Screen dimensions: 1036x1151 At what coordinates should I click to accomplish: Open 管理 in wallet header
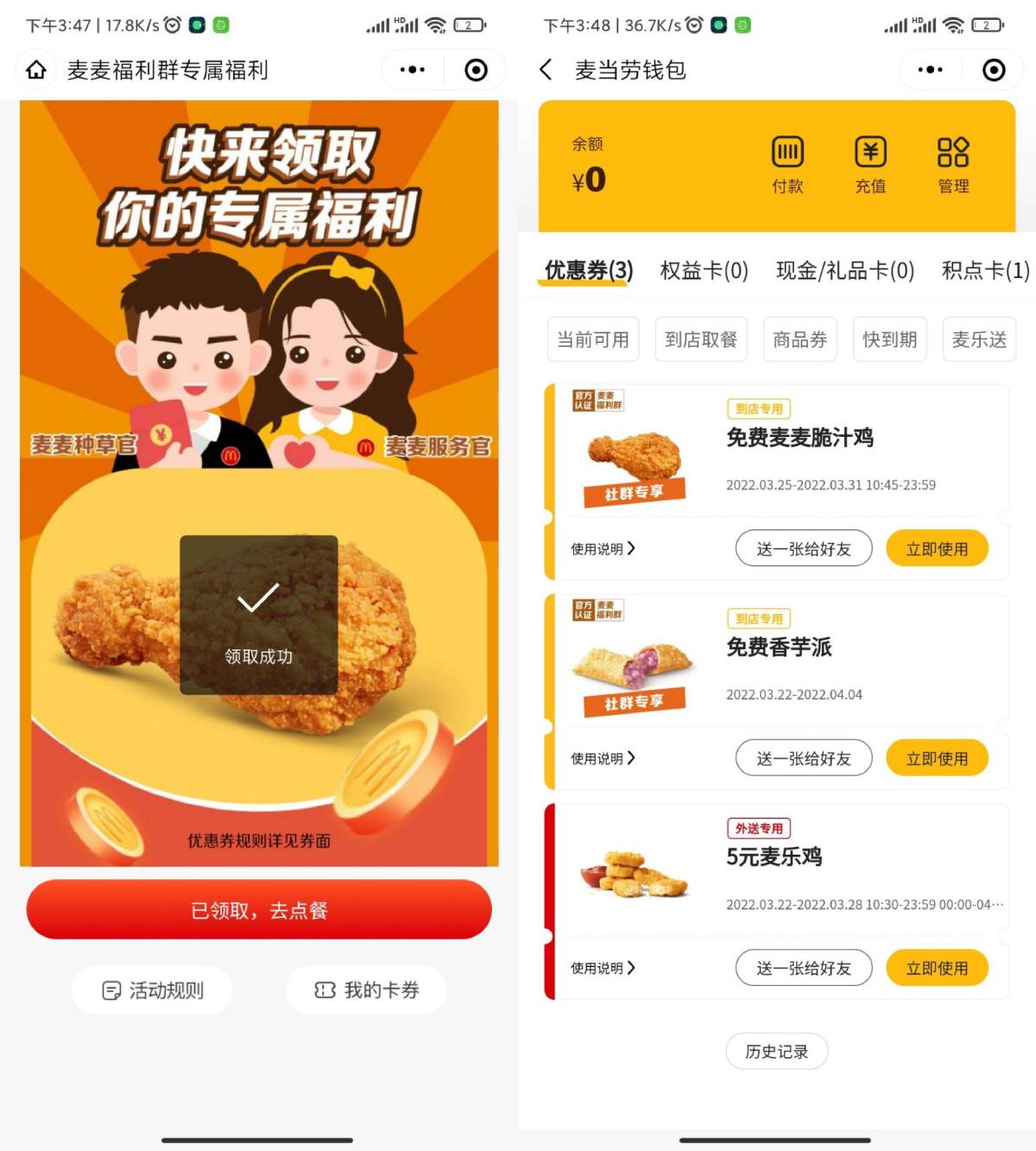[953, 164]
